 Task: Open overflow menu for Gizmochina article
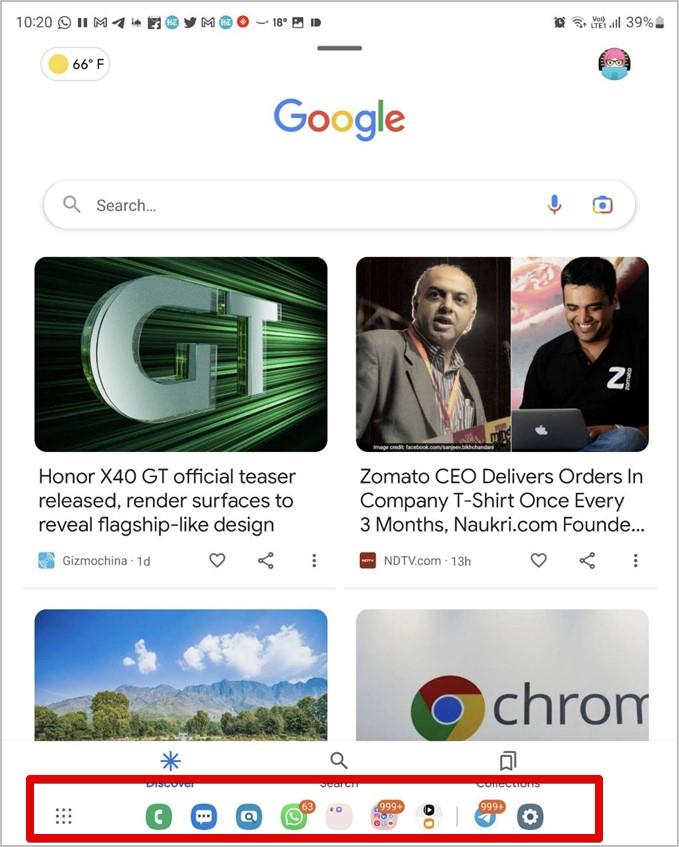(x=314, y=561)
